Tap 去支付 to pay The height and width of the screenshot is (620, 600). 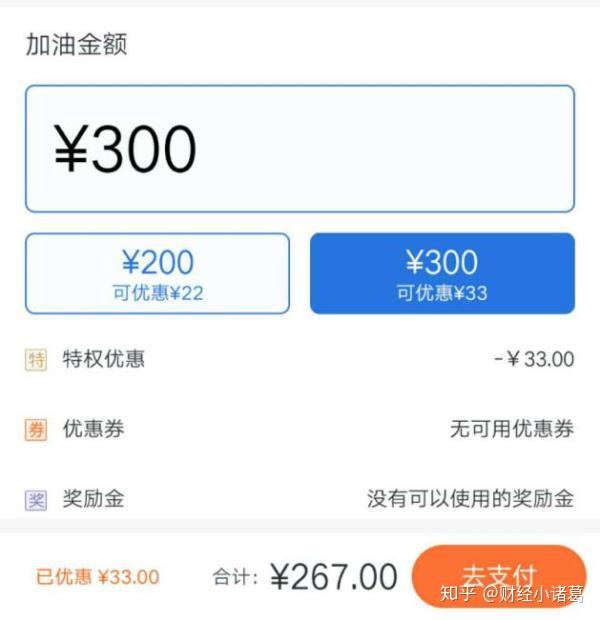coord(498,575)
